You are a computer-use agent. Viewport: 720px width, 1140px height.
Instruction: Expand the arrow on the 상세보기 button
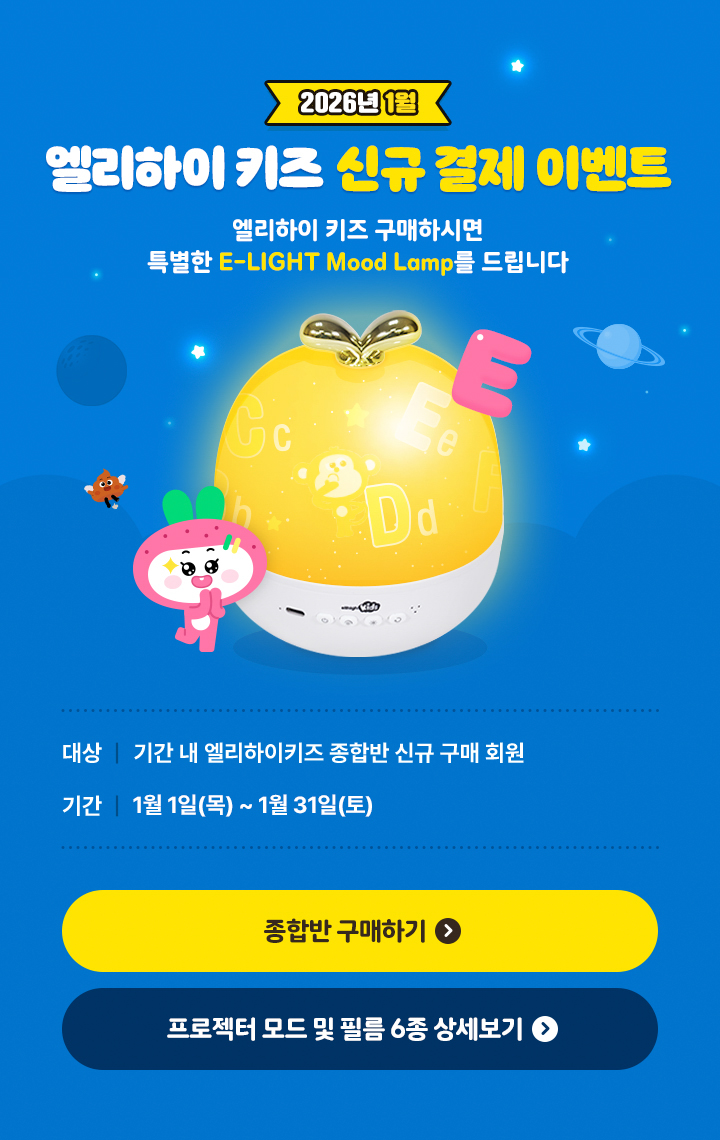[545, 1028]
